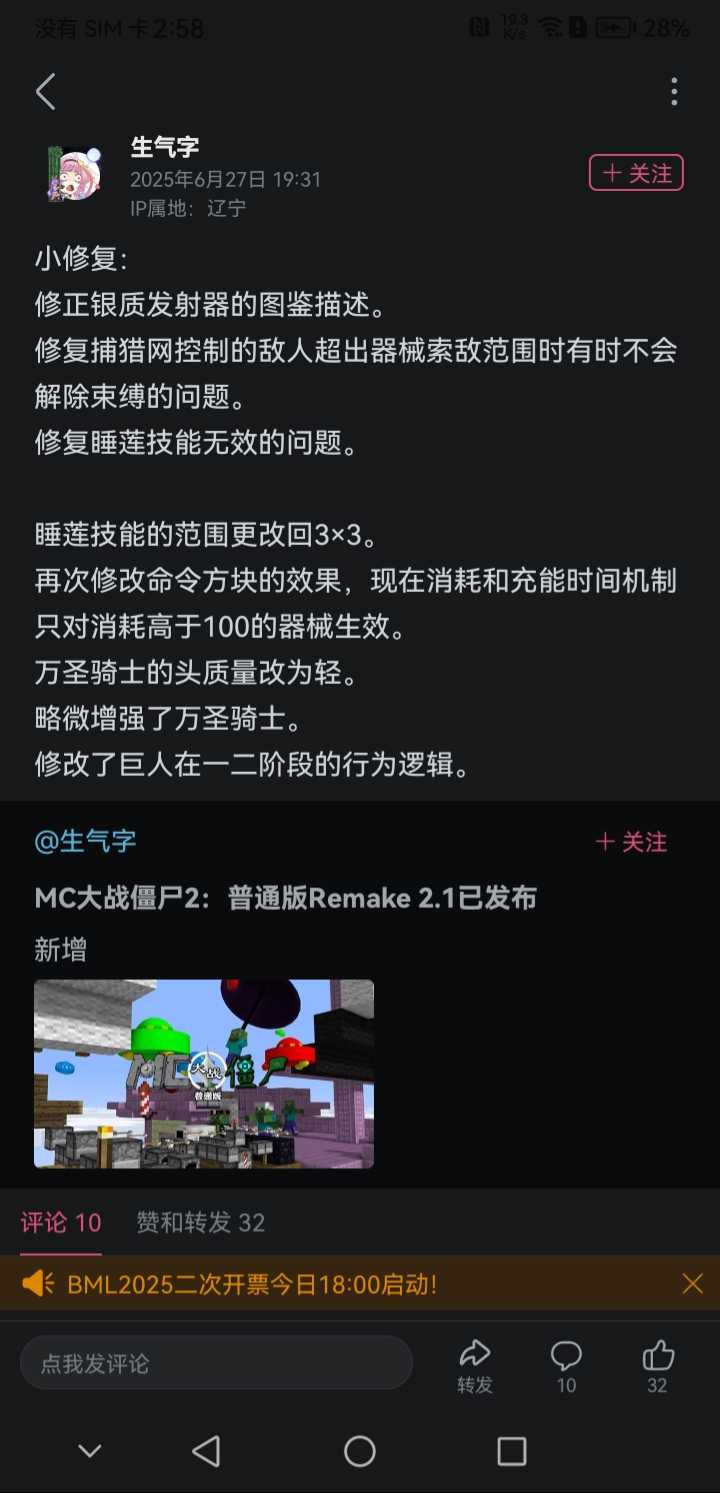The height and width of the screenshot is (1493, 720).
Task: View the Minecraft image in the reposted post
Action: coord(204,1074)
